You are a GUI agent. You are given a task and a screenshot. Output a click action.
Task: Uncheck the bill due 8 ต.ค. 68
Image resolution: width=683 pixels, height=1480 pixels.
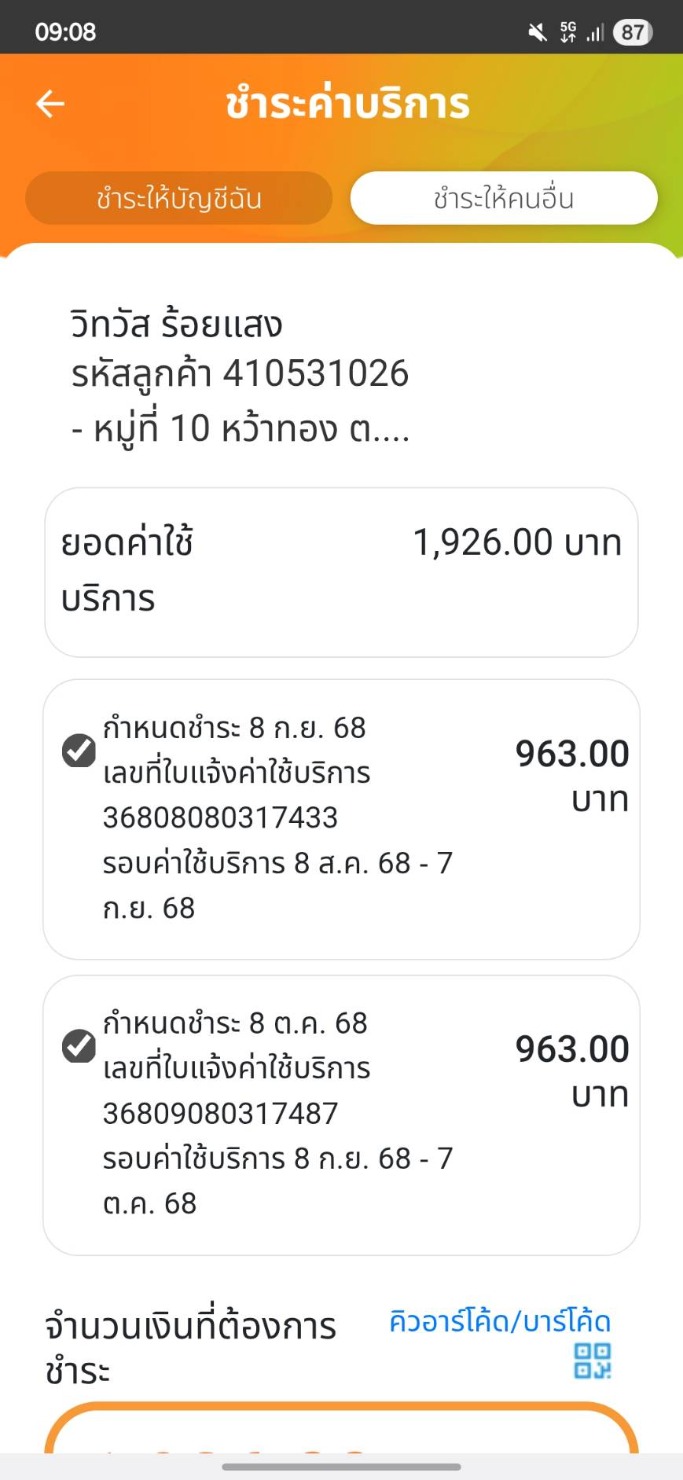(x=79, y=1047)
